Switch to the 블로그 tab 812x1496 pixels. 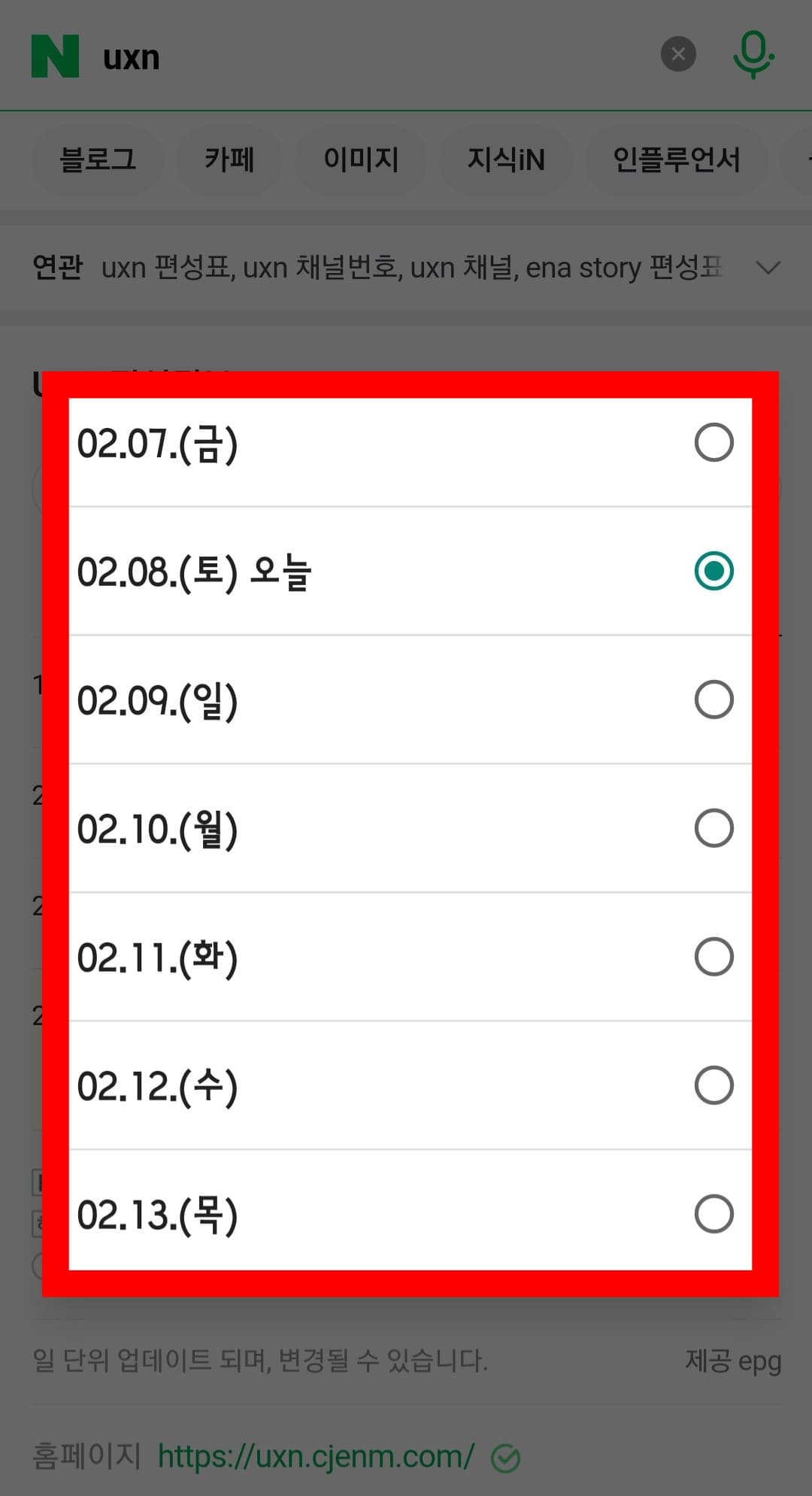[98, 160]
